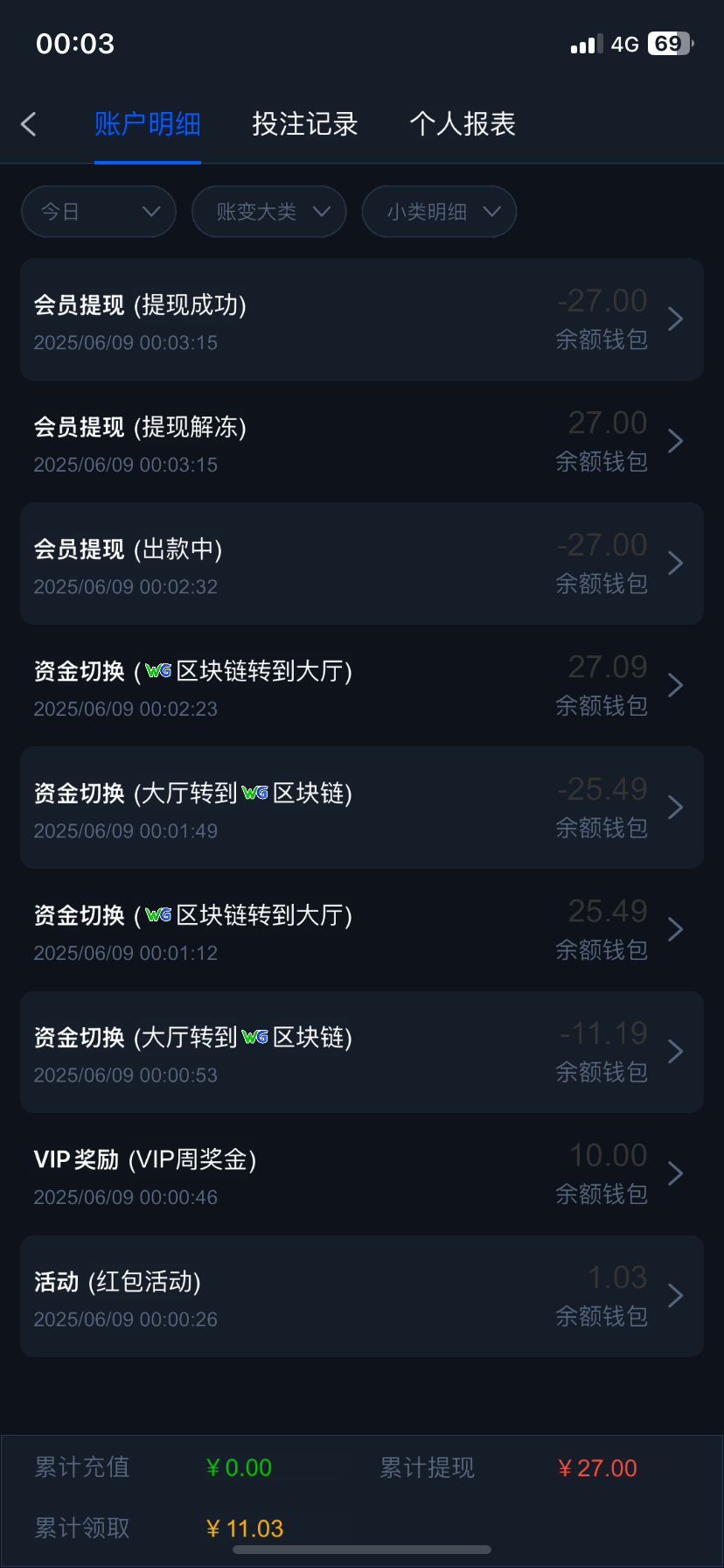Open the 会员提现 (出款中) record
The height and width of the screenshot is (1568, 724).
click(362, 563)
